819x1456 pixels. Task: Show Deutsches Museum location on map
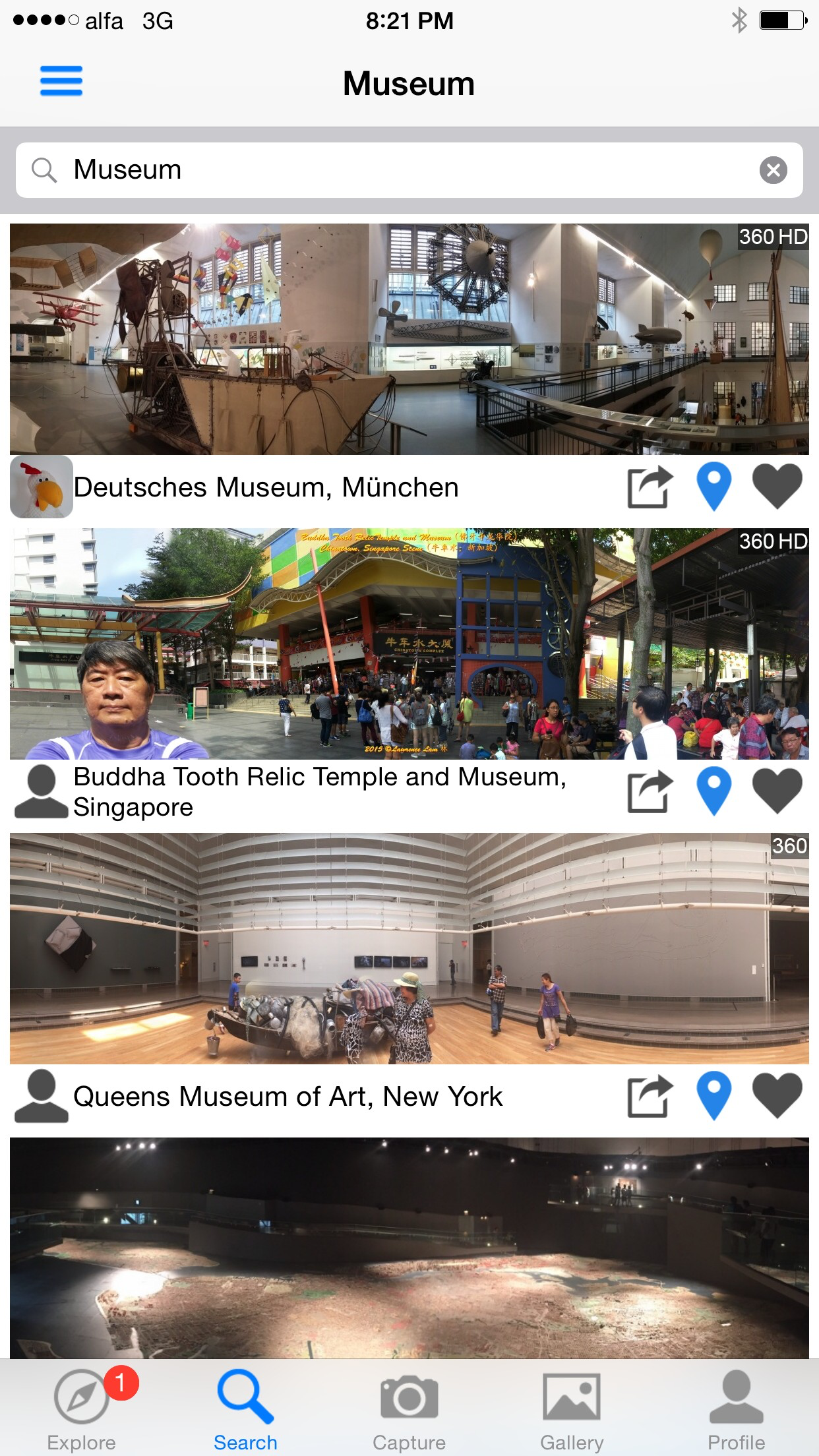(x=713, y=487)
